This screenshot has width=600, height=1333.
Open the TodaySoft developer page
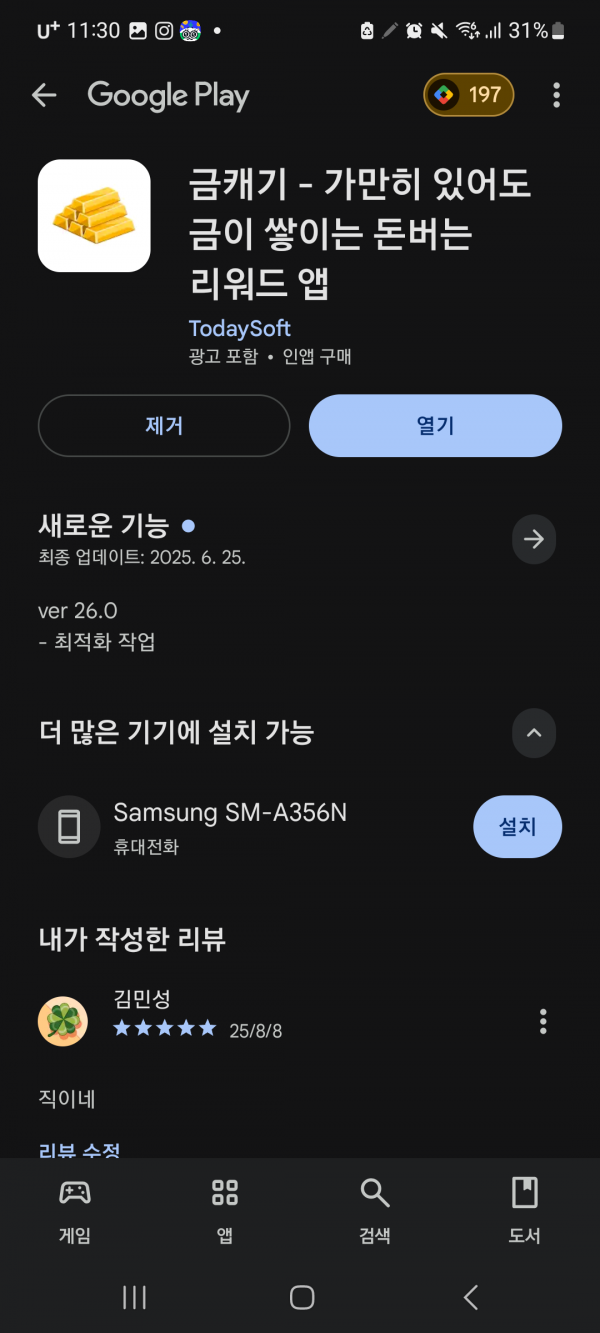[240, 328]
